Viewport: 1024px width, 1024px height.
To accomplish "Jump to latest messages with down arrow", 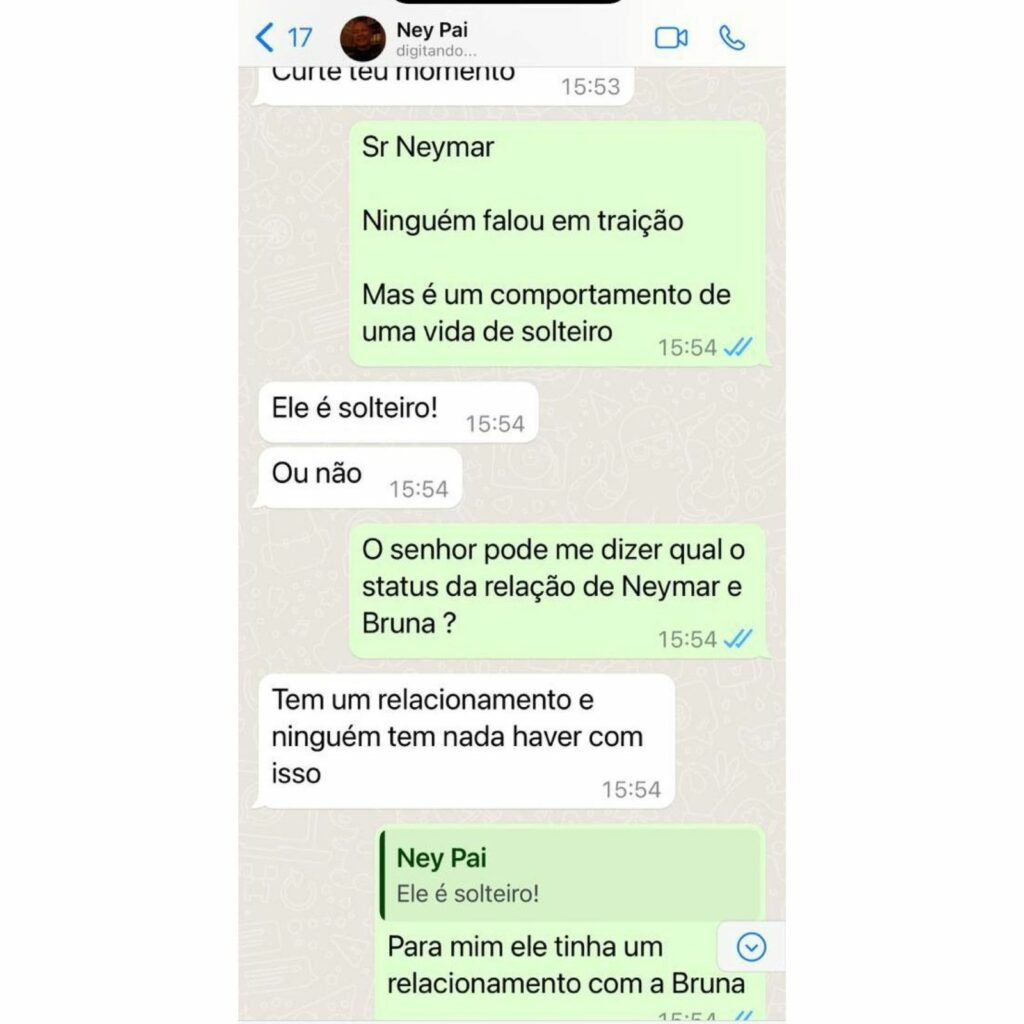I will tap(750, 946).
